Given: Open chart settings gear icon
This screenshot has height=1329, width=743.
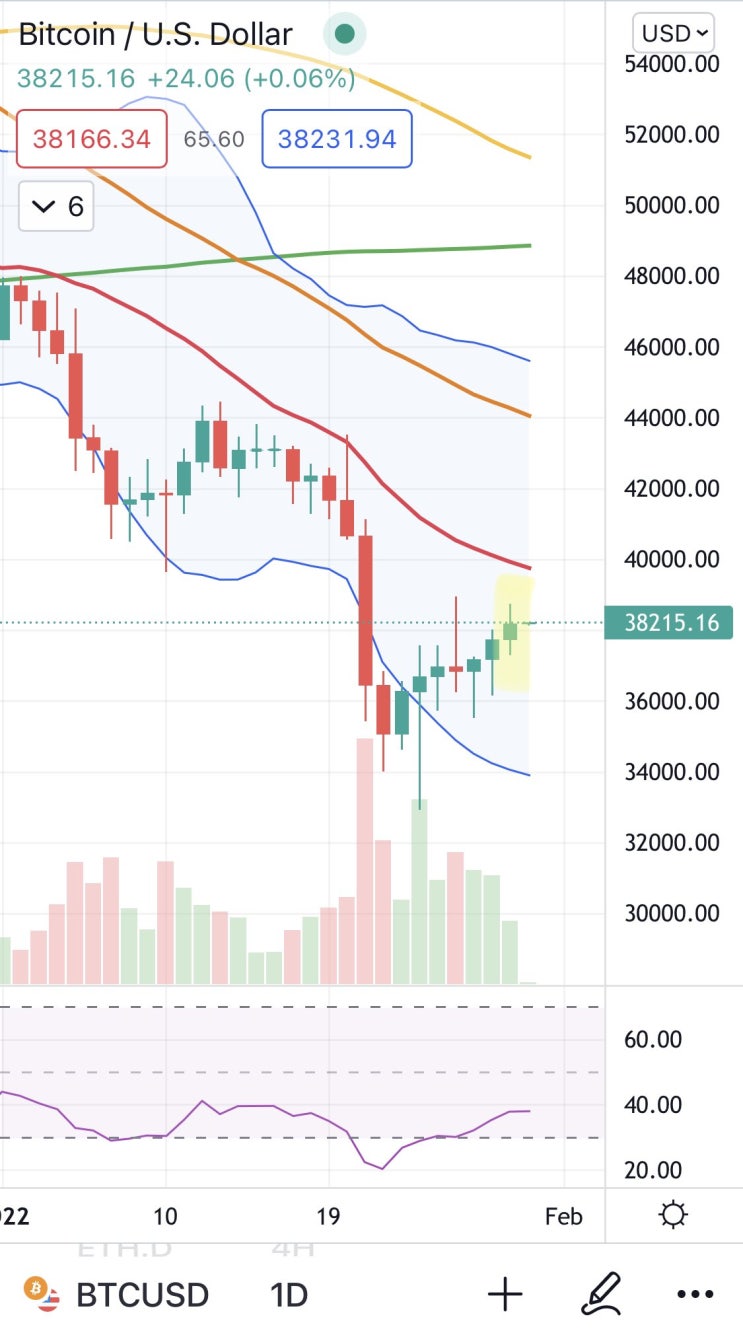Looking at the screenshot, I should (x=673, y=1215).
